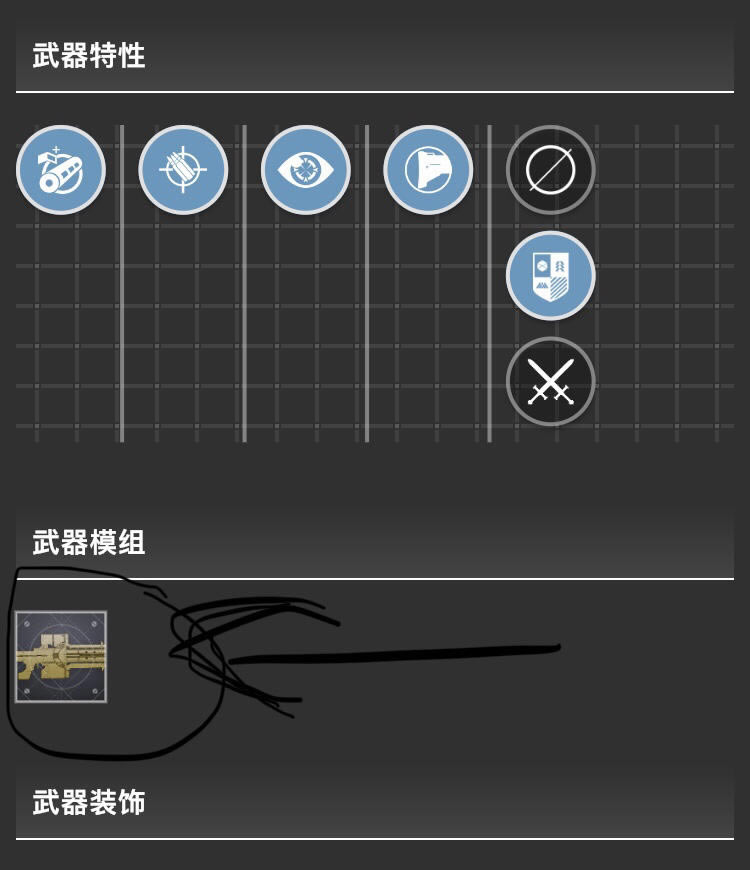Select the empty slashed-circle tracker option
The width and height of the screenshot is (750, 870).
(x=550, y=170)
